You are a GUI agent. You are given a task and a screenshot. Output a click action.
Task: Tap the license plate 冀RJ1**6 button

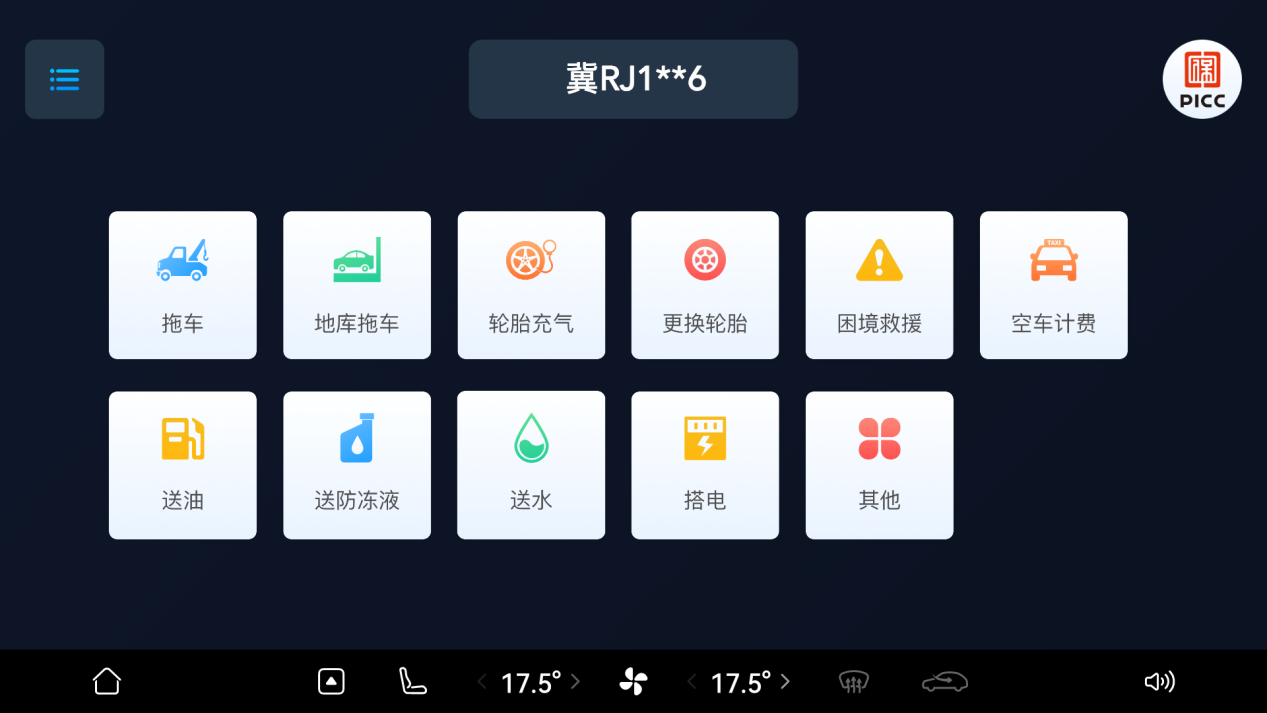633,79
